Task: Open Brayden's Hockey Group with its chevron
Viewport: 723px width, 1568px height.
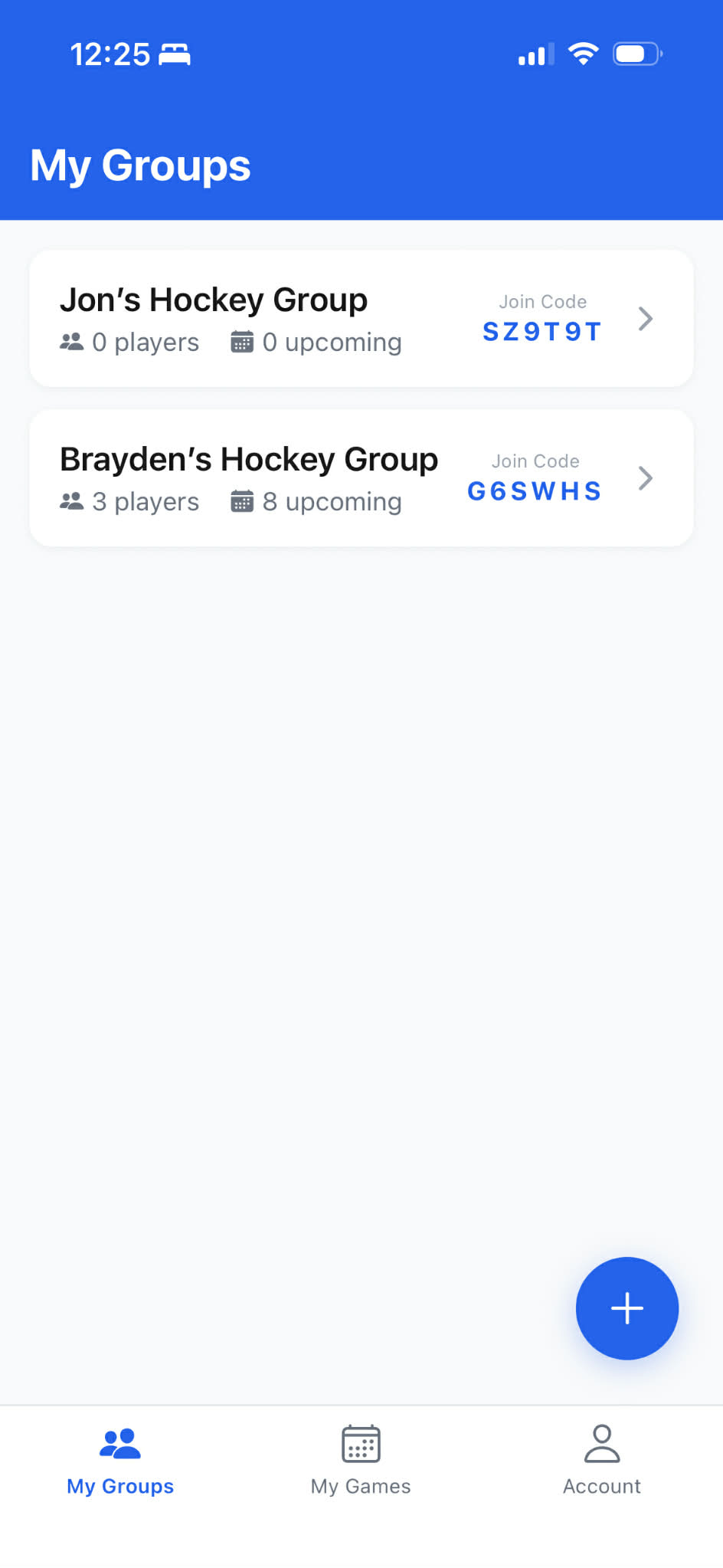Action: [646, 478]
